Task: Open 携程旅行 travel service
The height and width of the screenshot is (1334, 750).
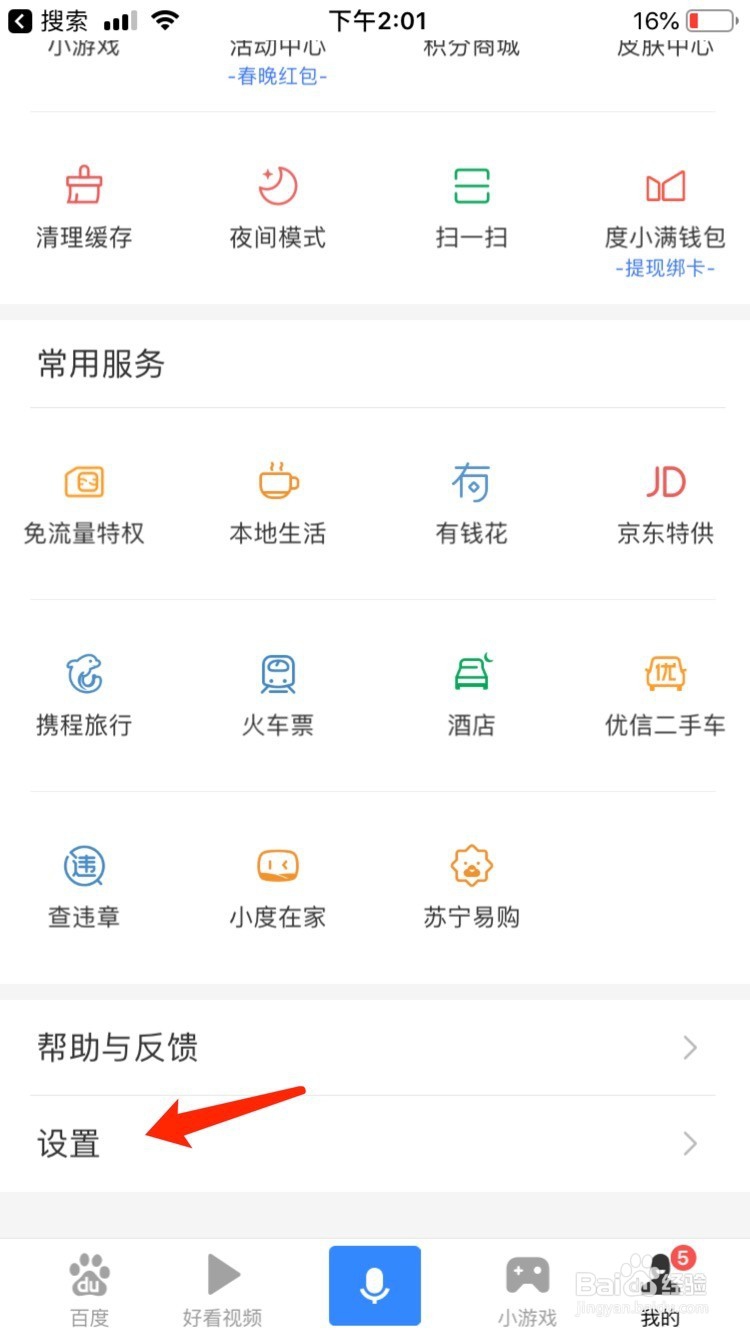Action: click(x=84, y=694)
